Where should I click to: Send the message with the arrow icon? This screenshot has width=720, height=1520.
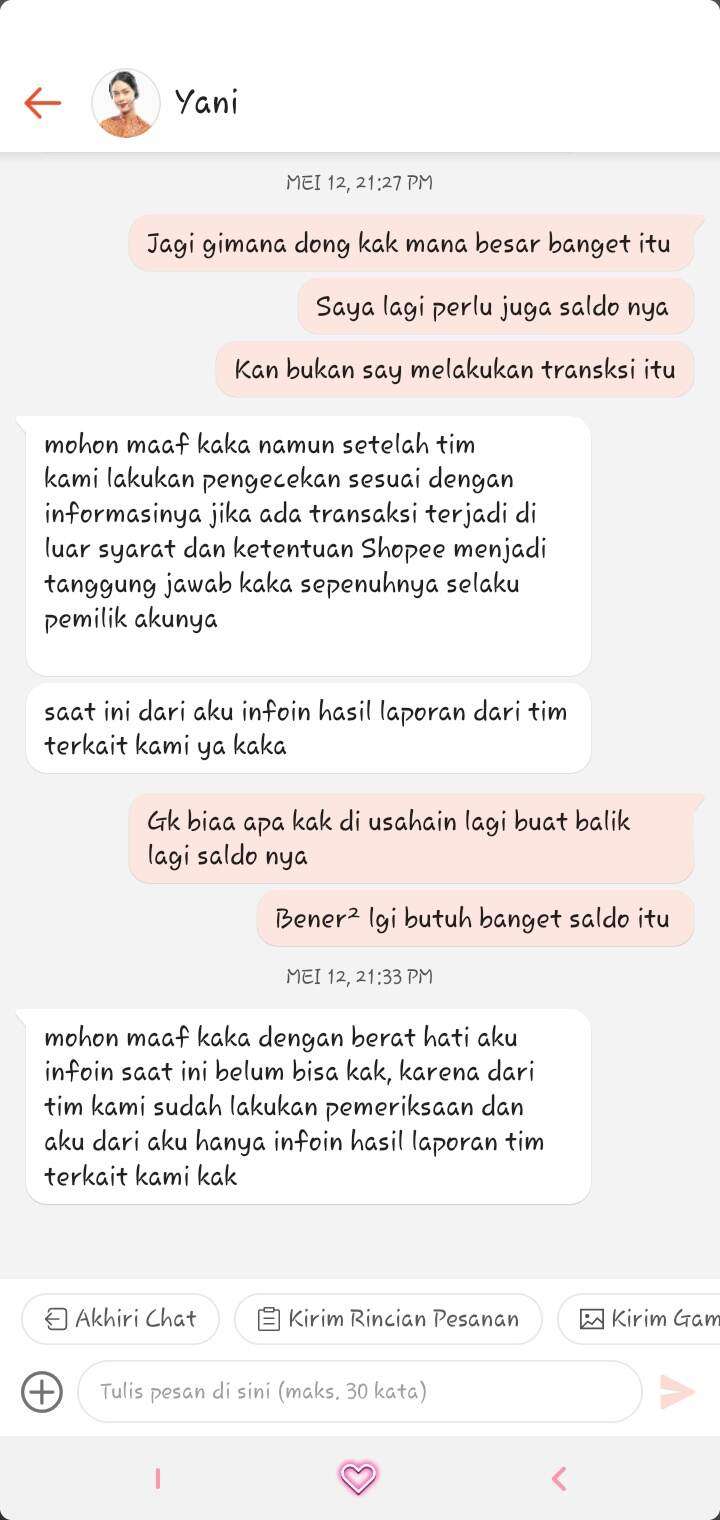[x=677, y=1392]
